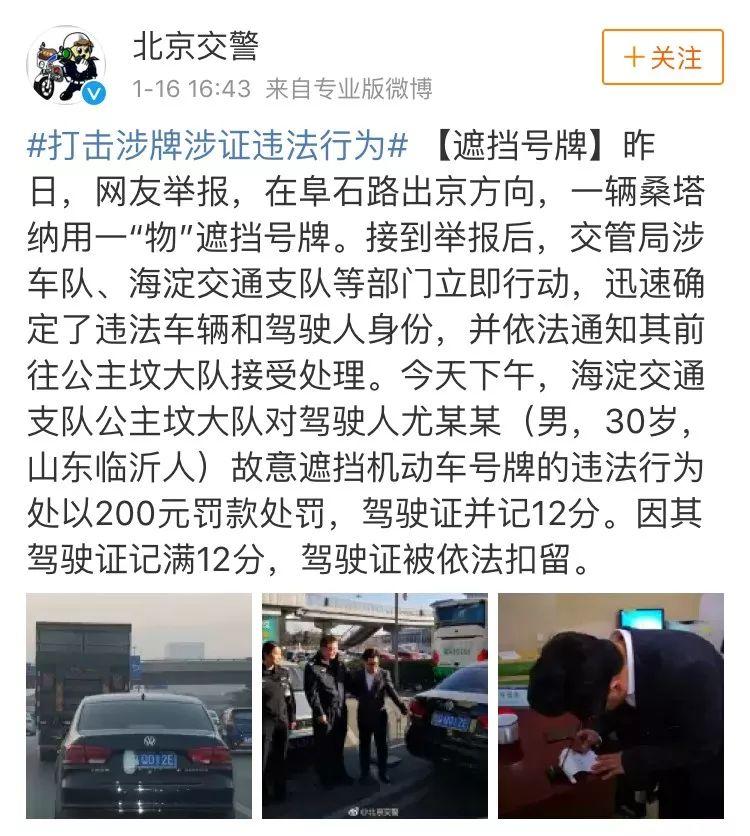The width and height of the screenshot is (750, 836).
Task: View photo of officers standing by road
Action: point(375,705)
